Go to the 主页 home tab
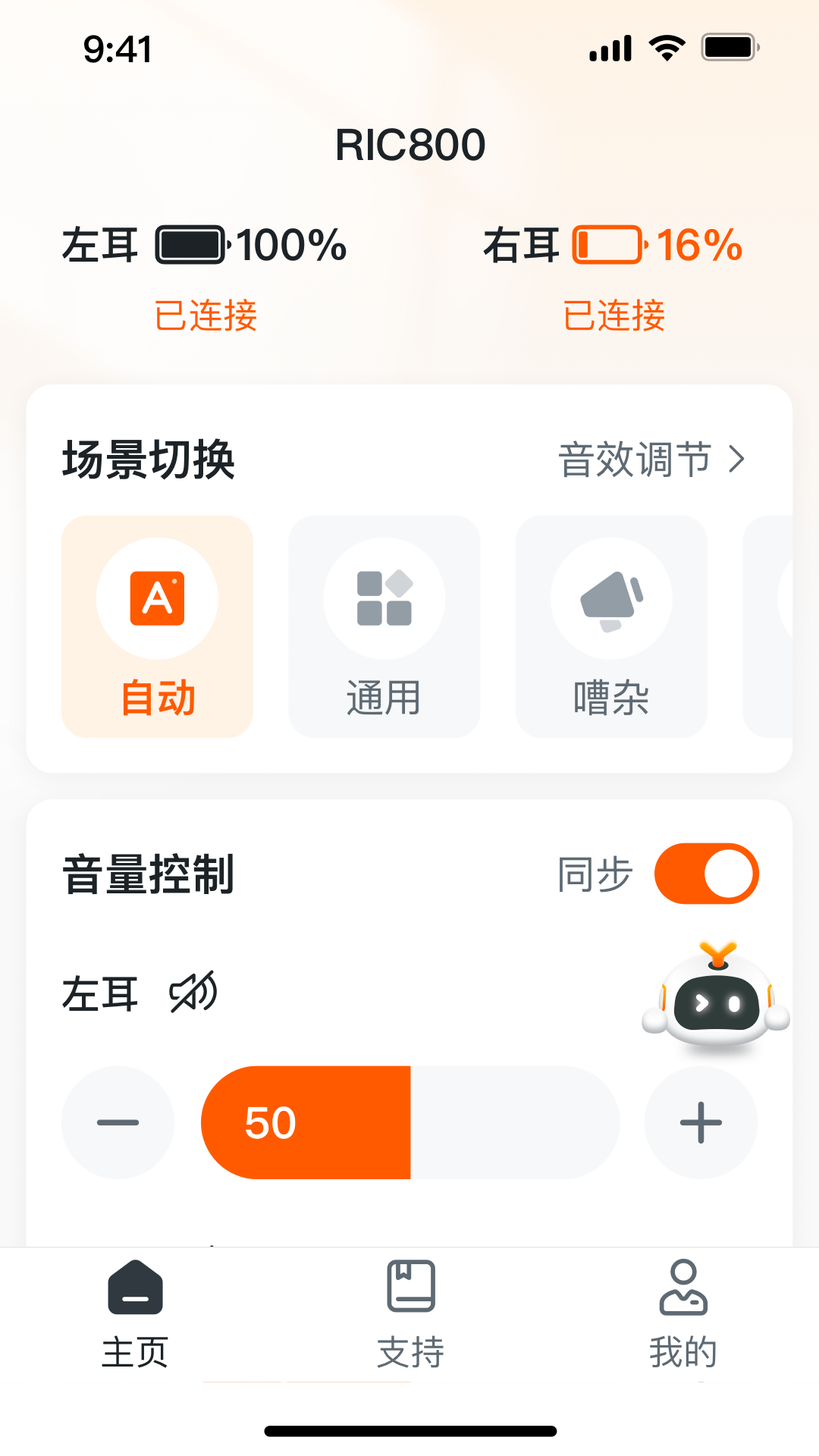The image size is (819, 1456). tap(135, 1313)
